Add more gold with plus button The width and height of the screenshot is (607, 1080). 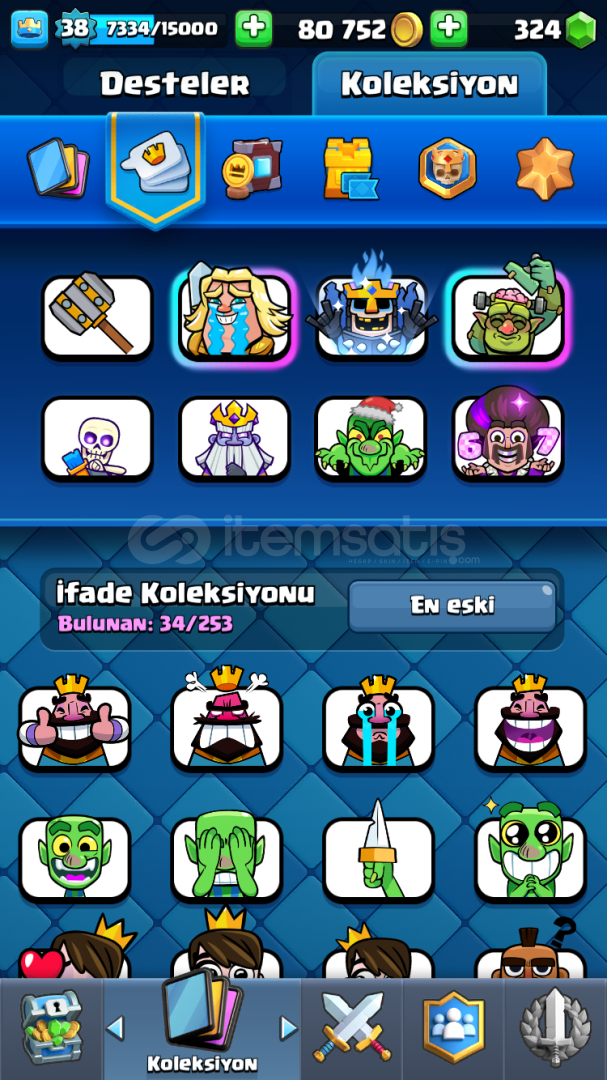tap(449, 29)
